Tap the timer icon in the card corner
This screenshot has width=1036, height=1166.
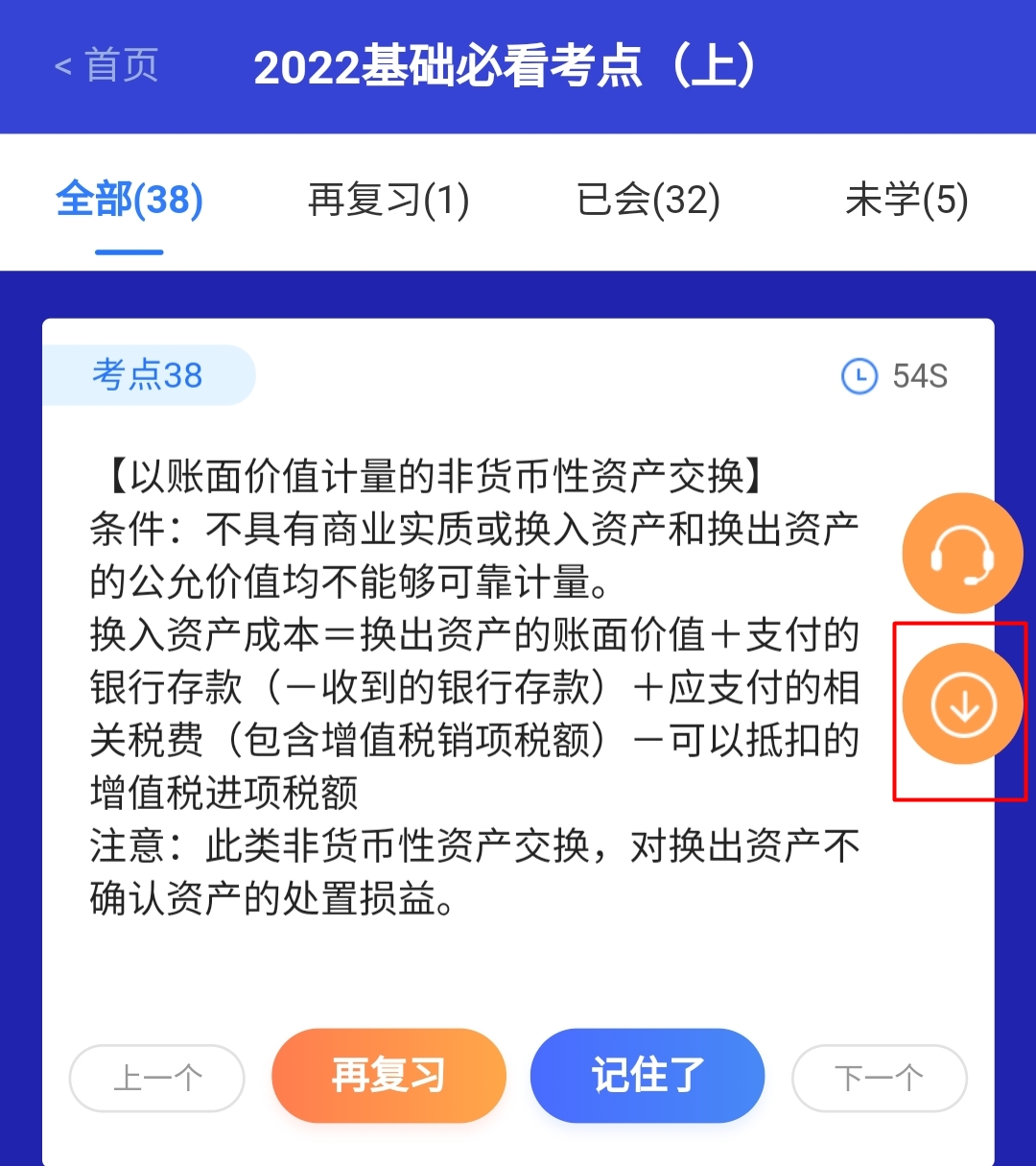click(860, 376)
